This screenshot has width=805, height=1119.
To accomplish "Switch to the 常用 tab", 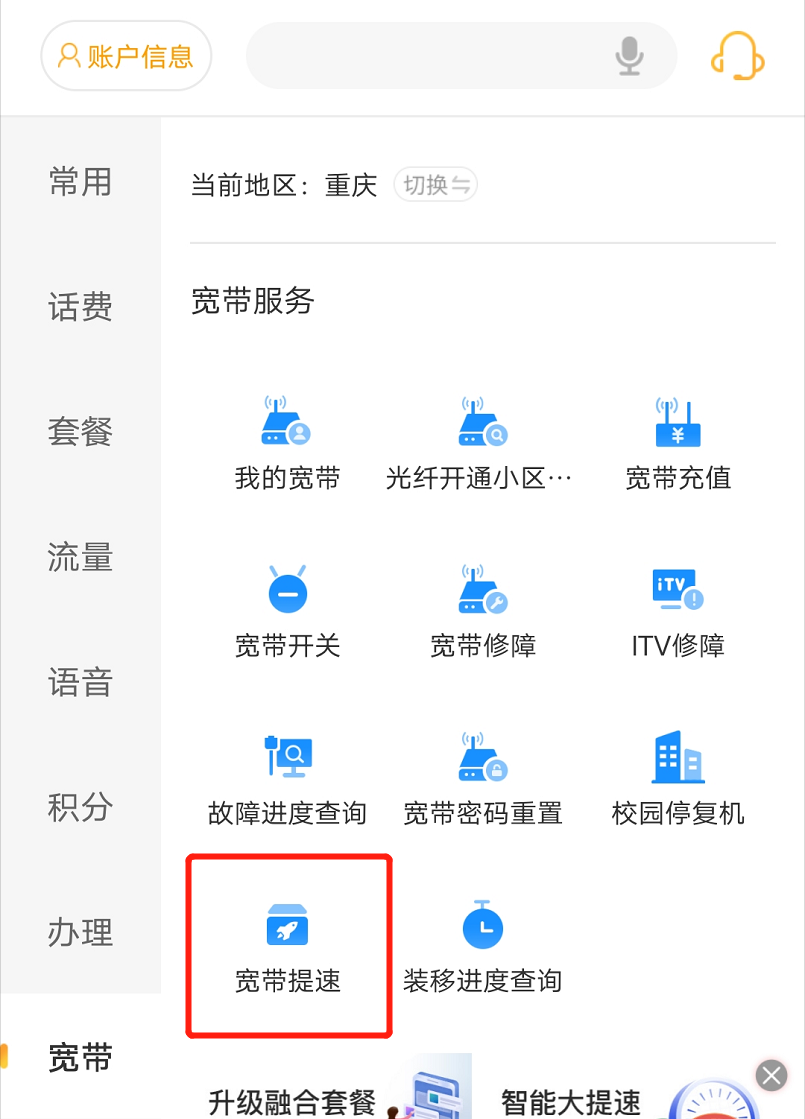I will [x=80, y=182].
